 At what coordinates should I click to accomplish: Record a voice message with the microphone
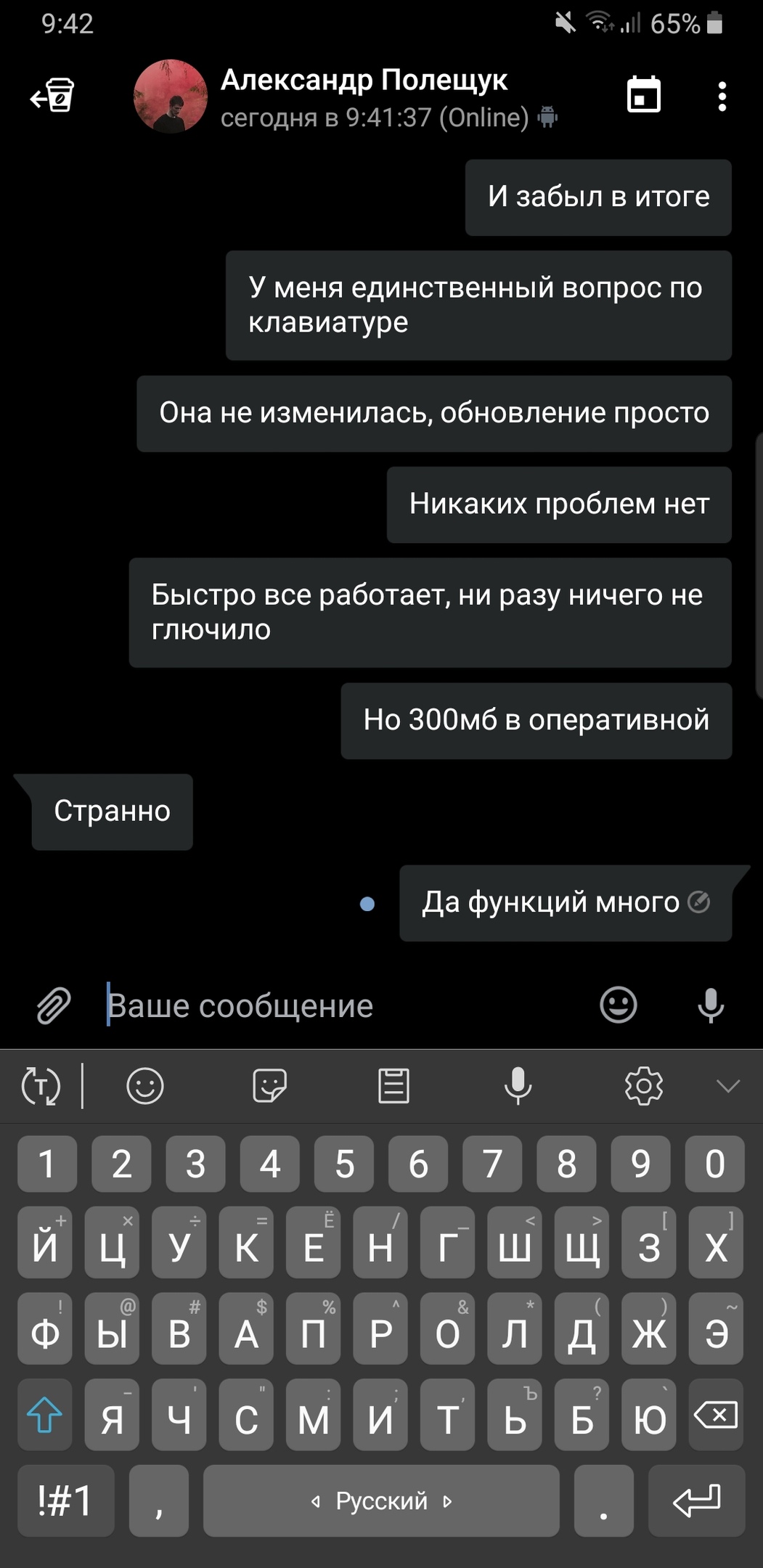(710, 1005)
